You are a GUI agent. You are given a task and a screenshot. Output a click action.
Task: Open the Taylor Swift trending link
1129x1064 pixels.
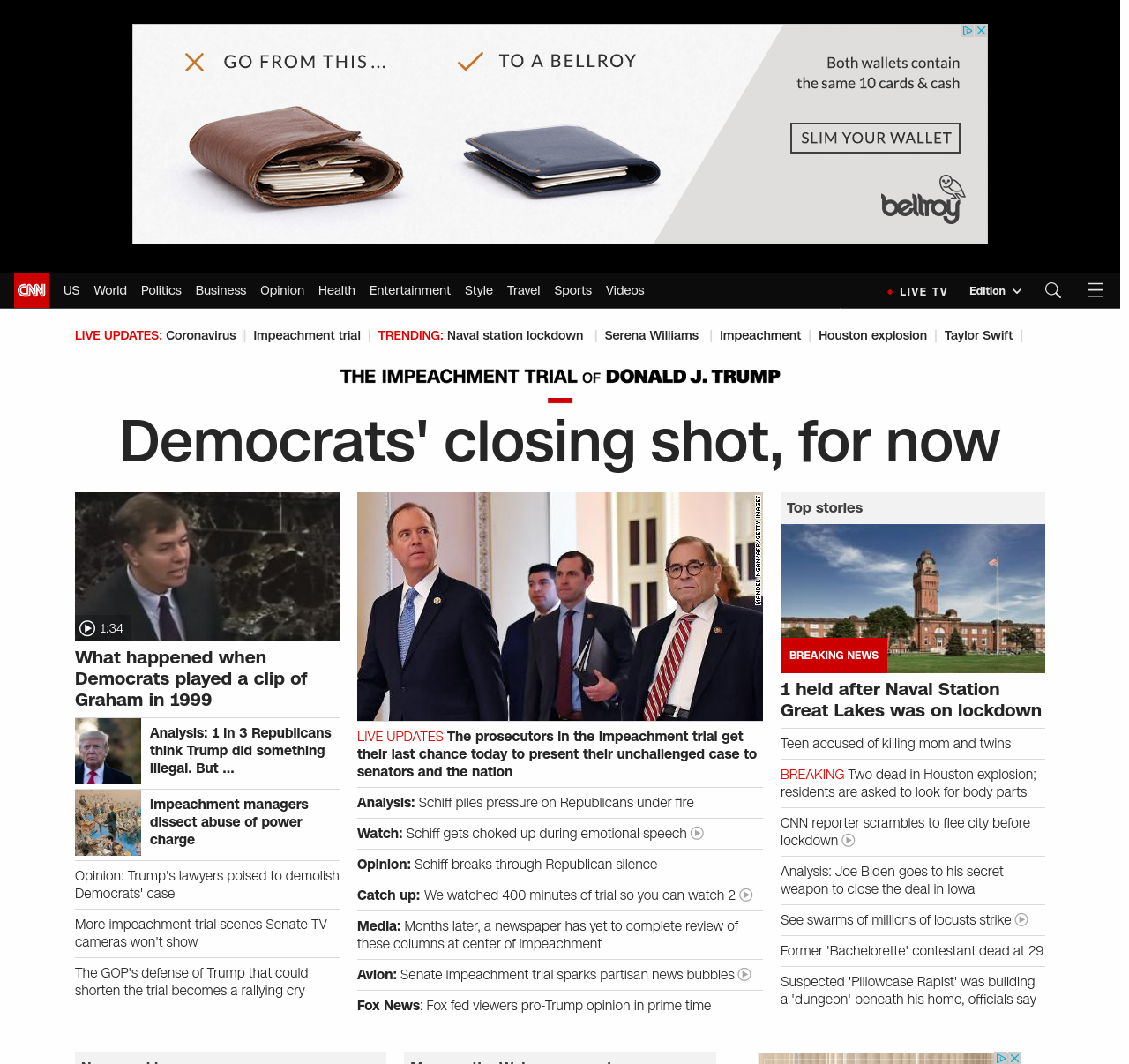coord(978,335)
